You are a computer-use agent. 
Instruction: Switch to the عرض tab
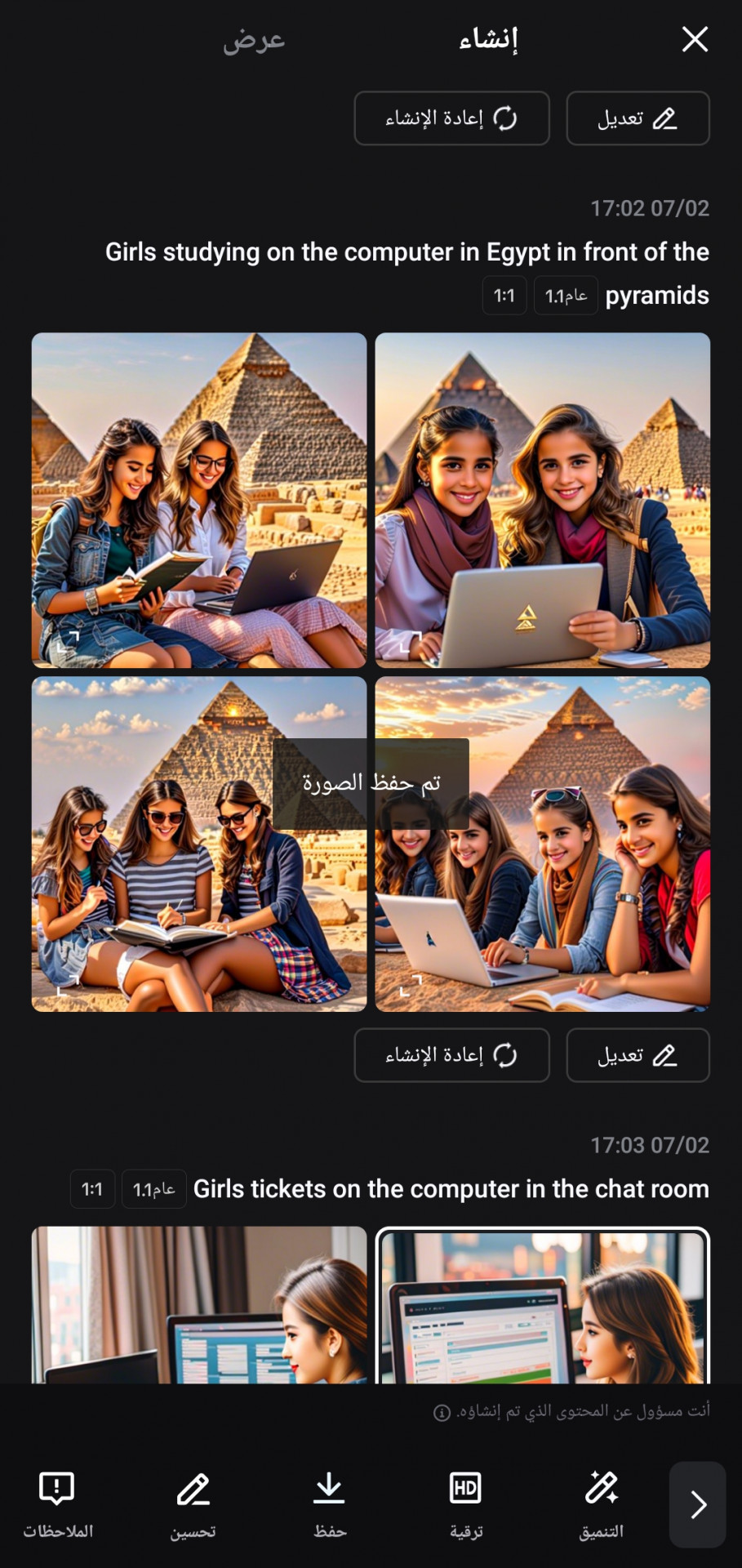point(254,39)
